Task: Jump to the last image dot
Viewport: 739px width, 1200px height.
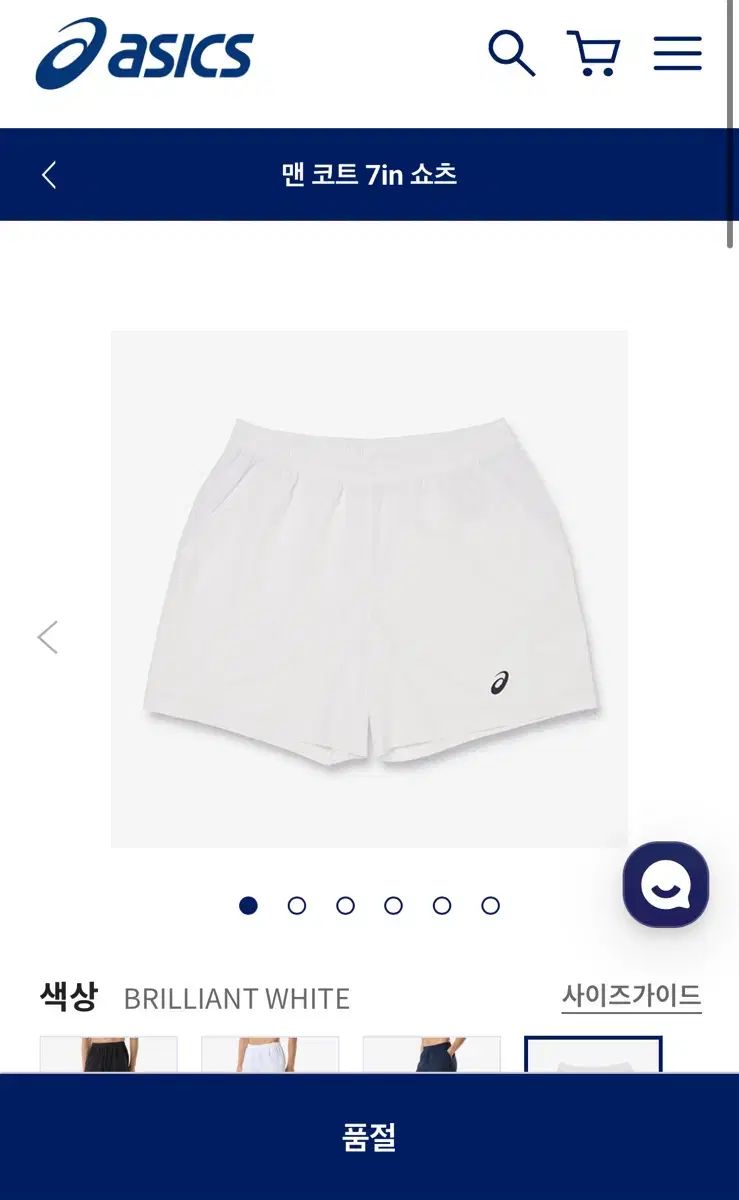Action: [490, 905]
